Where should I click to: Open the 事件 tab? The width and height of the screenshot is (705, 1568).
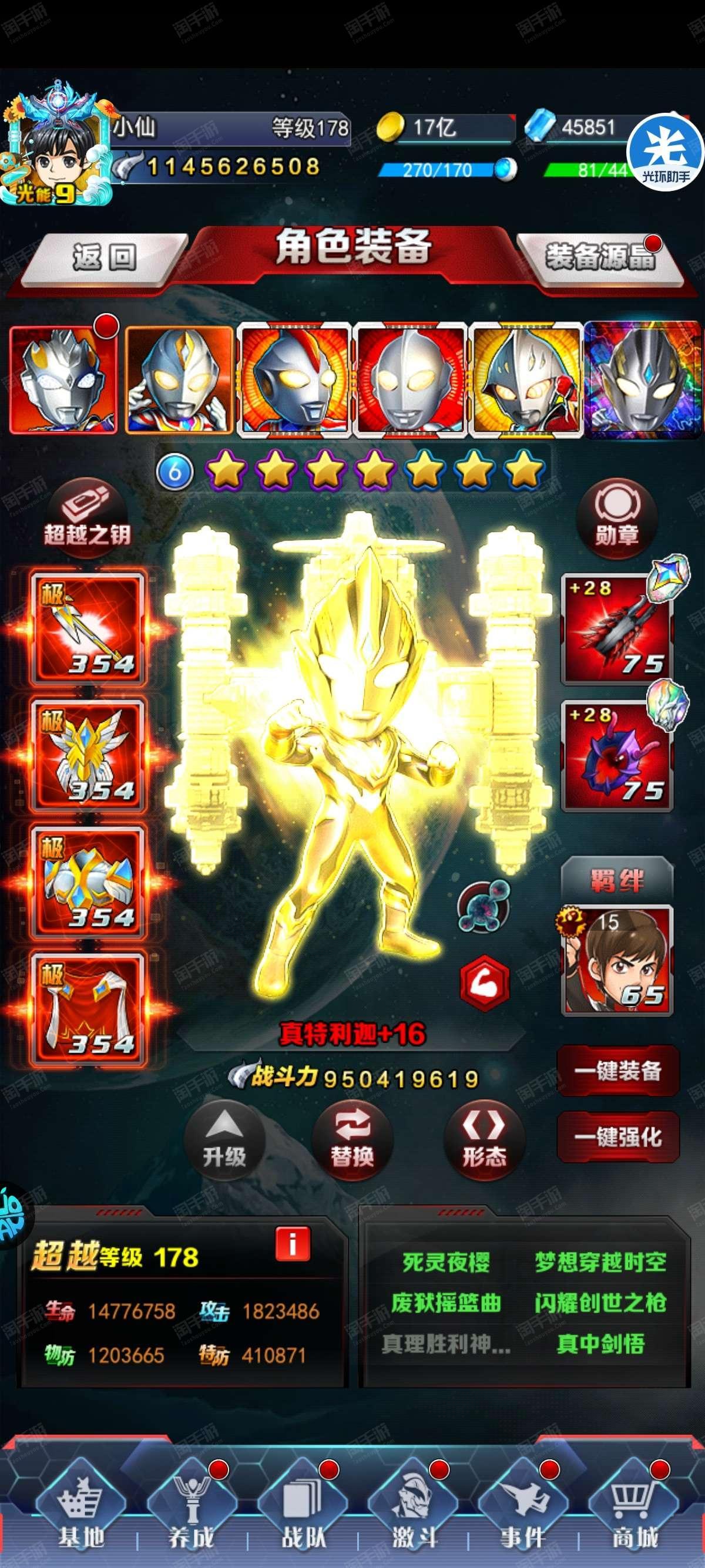point(523,1509)
